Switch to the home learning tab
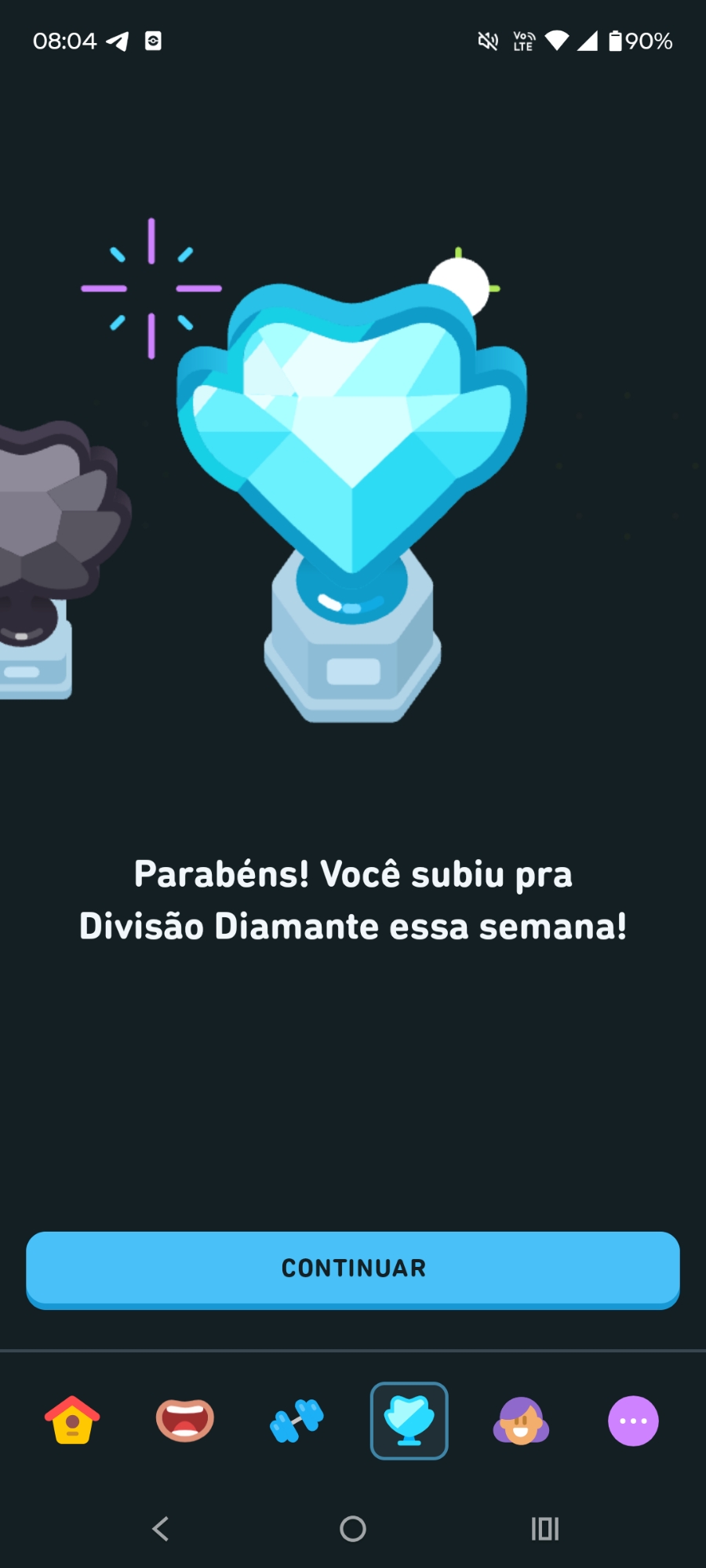706x1568 pixels. click(x=72, y=1421)
